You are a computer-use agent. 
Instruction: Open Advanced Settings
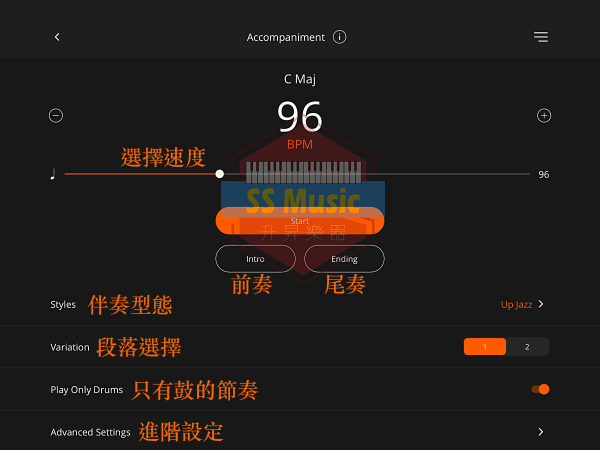coord(540,432)
